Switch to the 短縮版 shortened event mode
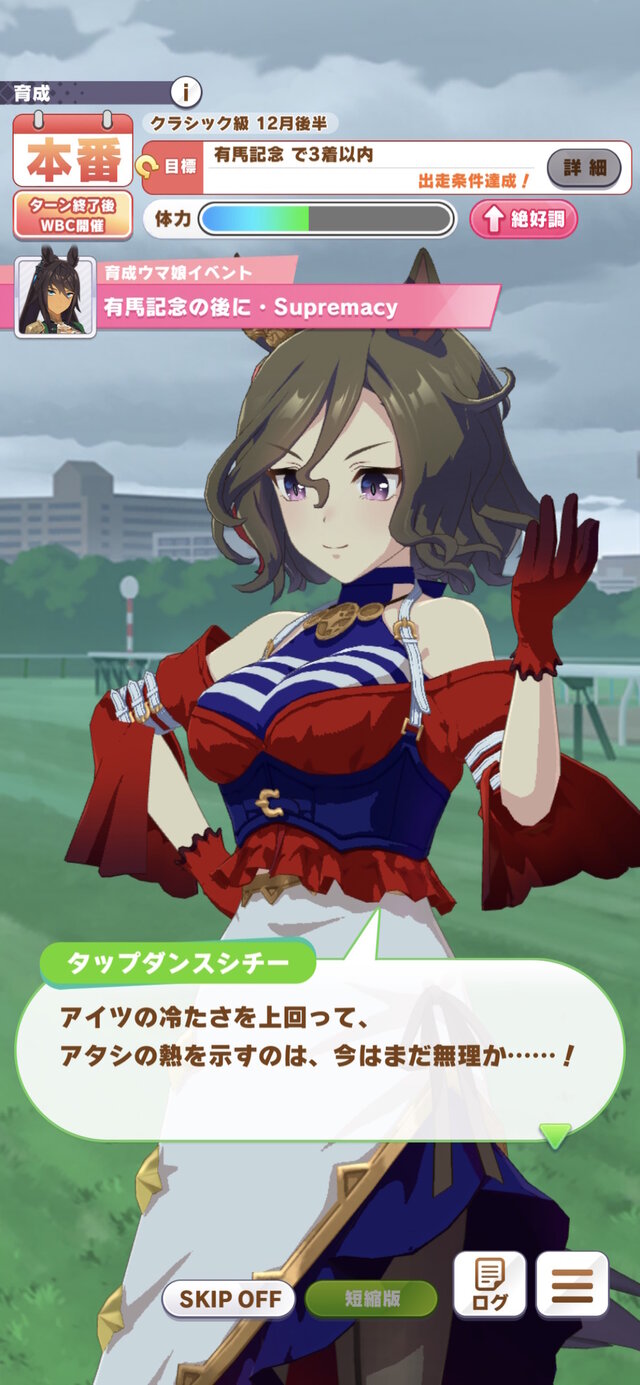 point(371,1299)
